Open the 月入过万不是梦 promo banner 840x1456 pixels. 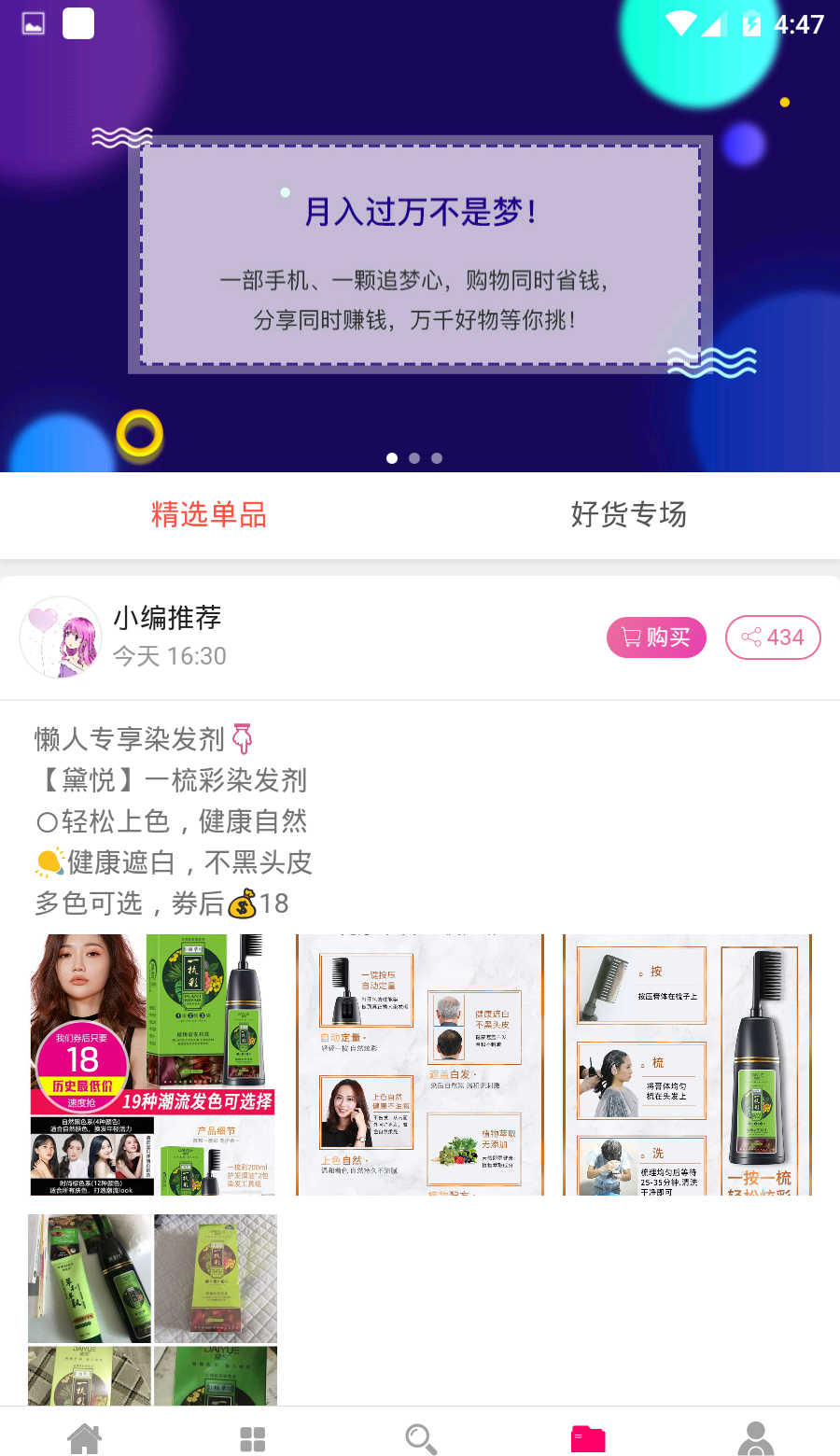tap(420, 254)
